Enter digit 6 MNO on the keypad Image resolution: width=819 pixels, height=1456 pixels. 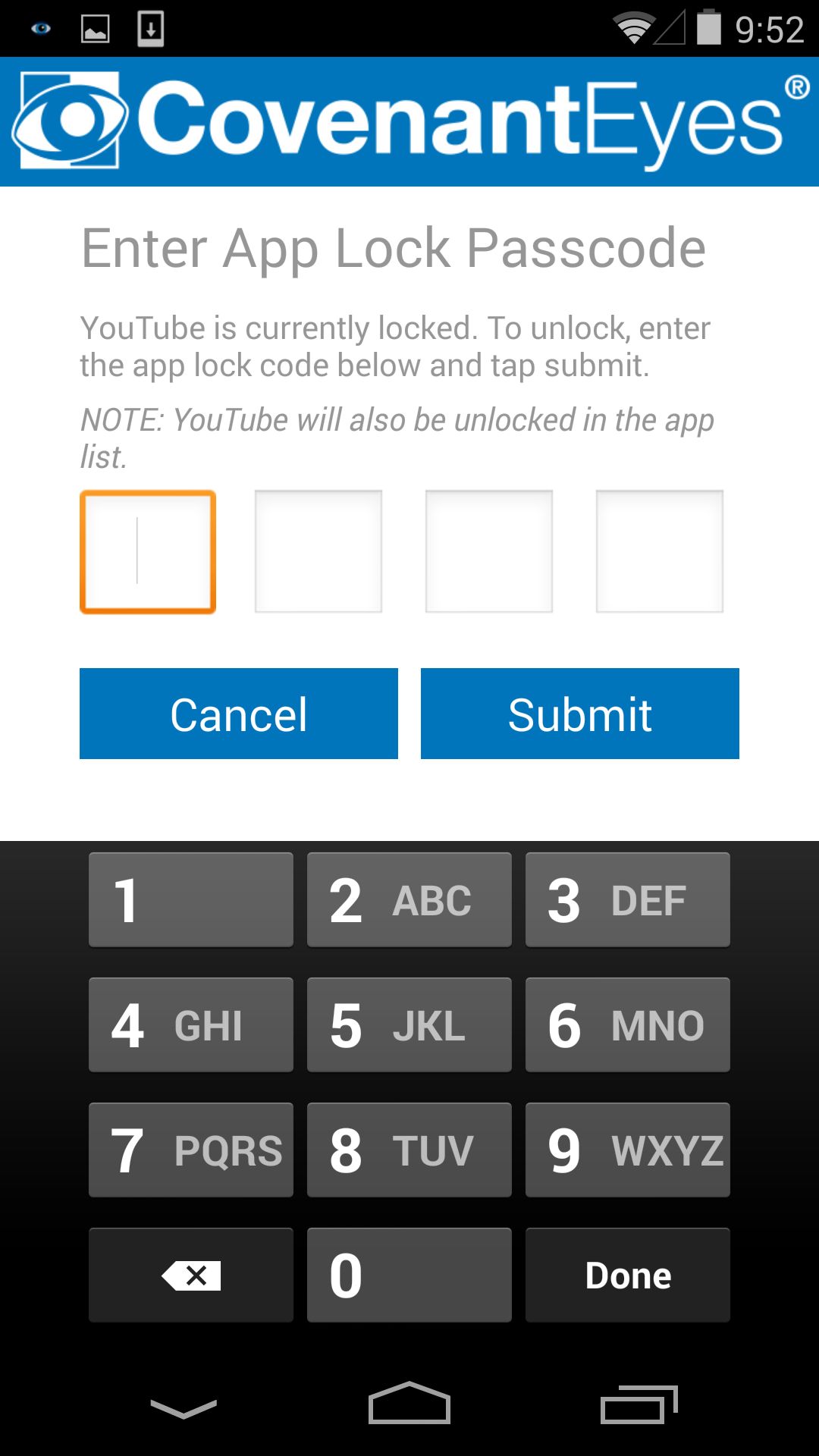(x=627, y=1025)
